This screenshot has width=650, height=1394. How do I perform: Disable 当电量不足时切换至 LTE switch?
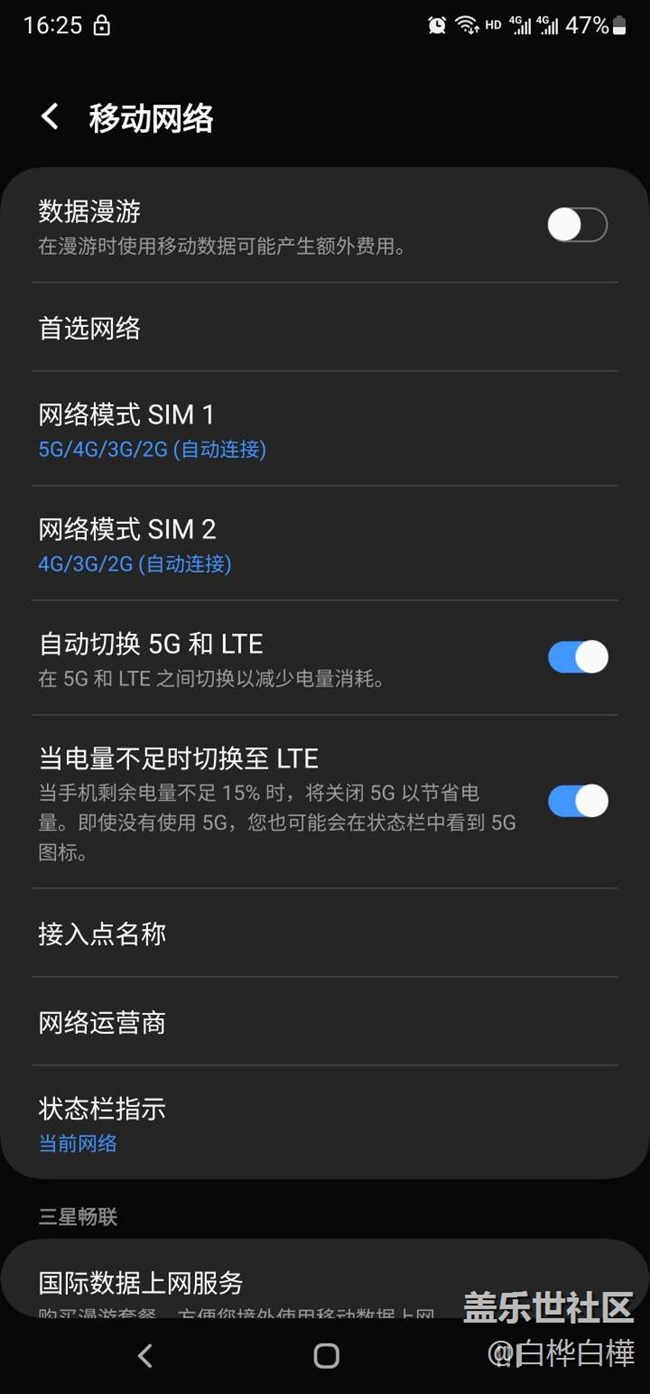[577, 801]
